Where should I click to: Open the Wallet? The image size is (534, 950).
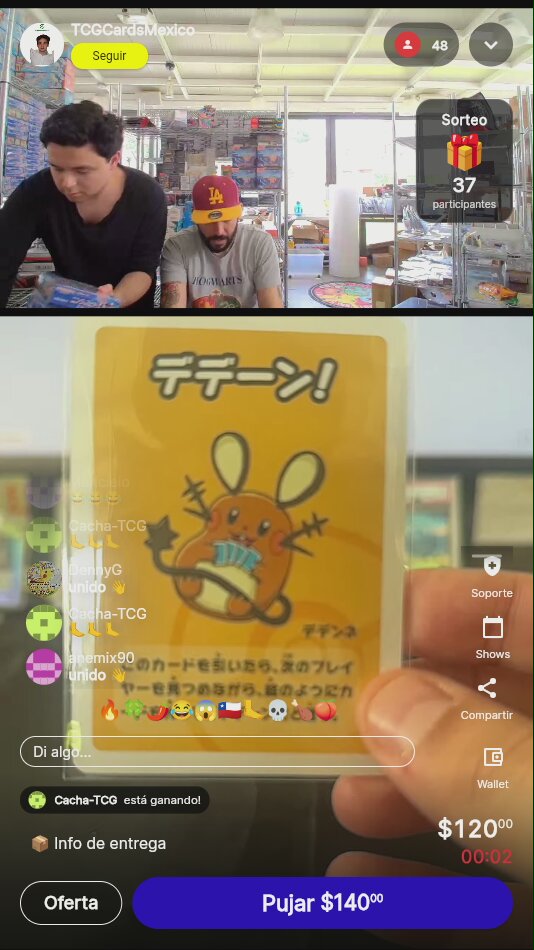493,768
